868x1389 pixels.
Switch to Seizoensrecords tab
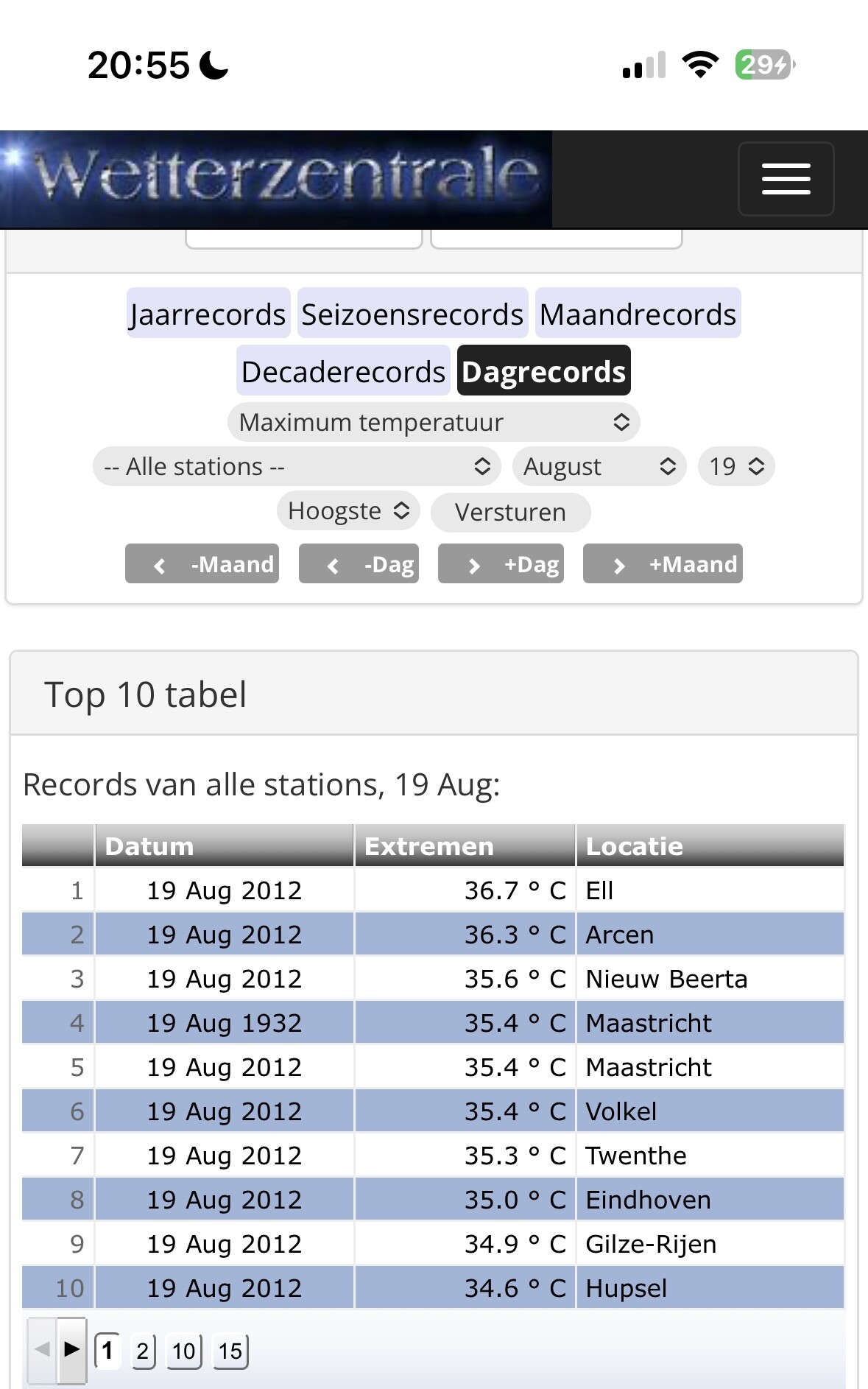412,314
